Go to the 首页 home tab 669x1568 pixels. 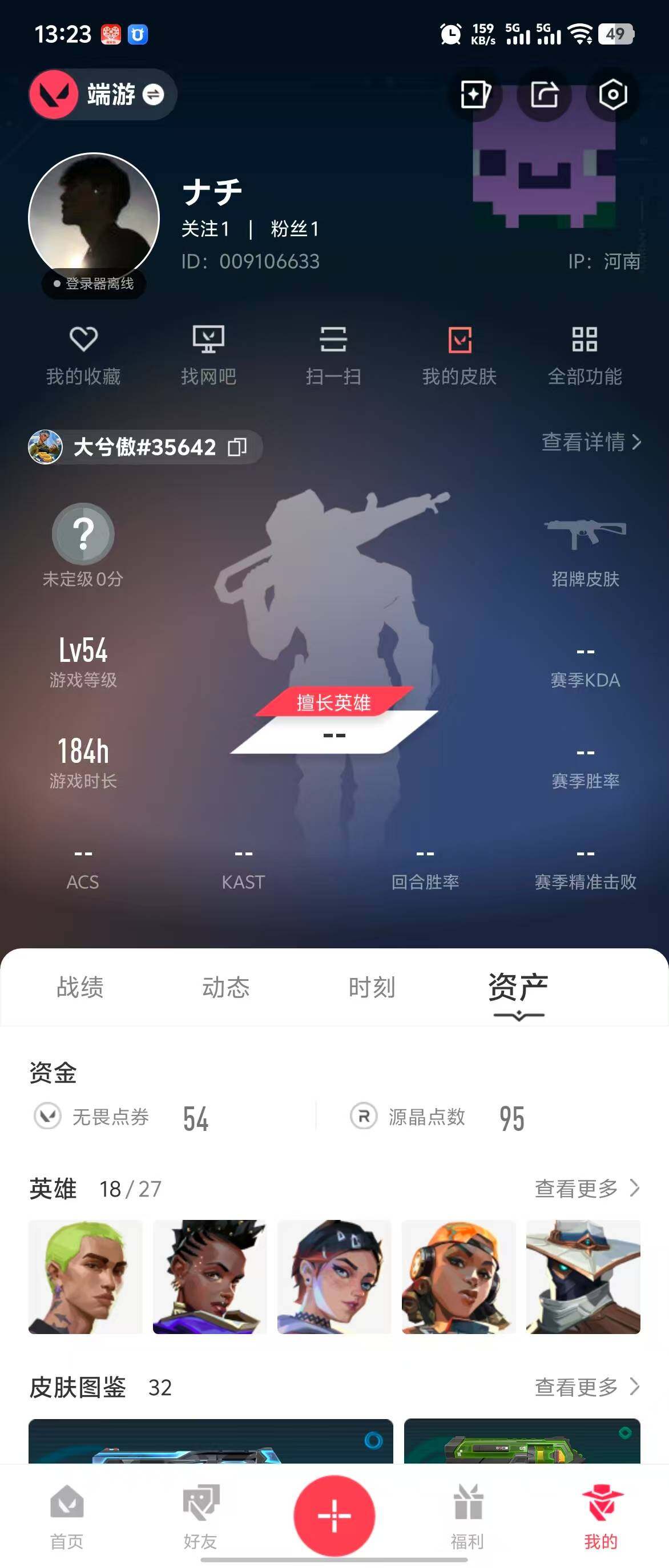tap(67, 1516)
